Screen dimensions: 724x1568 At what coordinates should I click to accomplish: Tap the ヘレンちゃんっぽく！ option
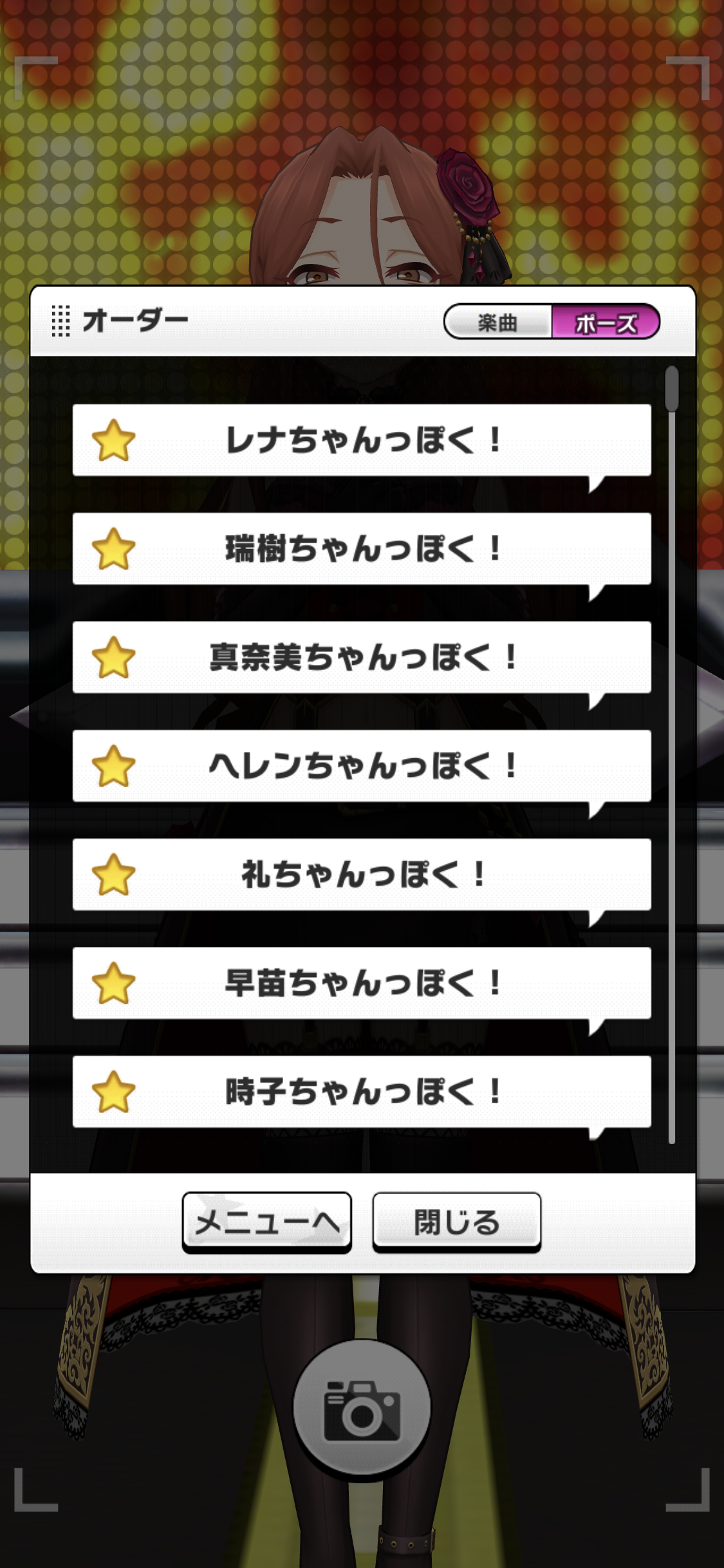click(362, 766)
